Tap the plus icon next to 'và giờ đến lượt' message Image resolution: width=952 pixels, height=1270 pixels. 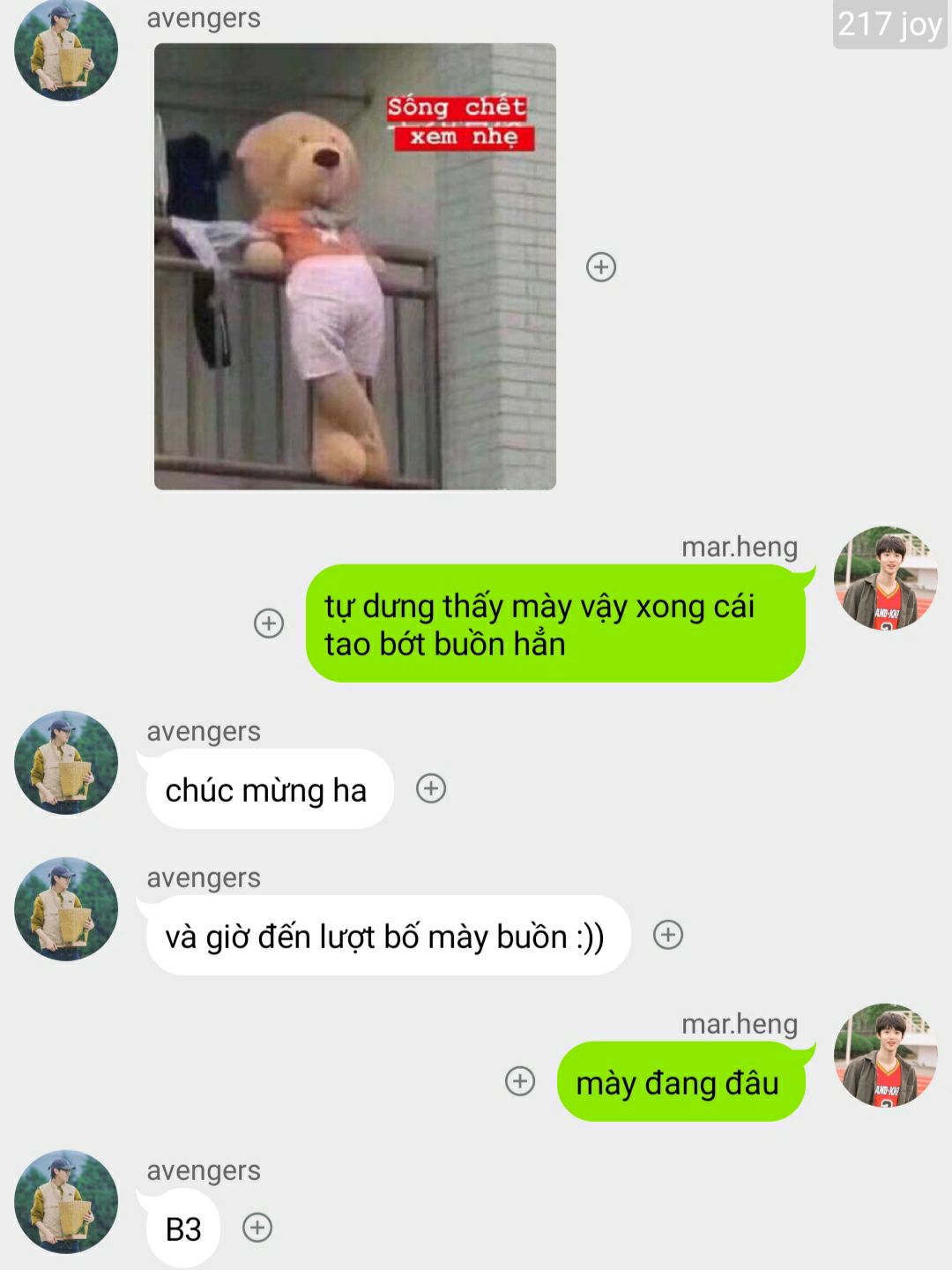(668, 934)
